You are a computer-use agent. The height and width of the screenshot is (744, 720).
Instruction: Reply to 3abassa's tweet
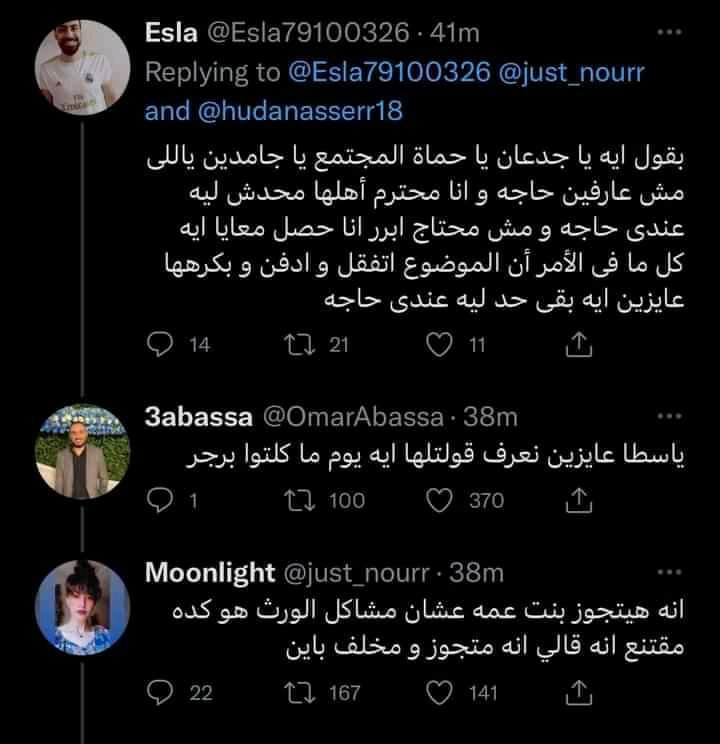(x=161, y=501)
